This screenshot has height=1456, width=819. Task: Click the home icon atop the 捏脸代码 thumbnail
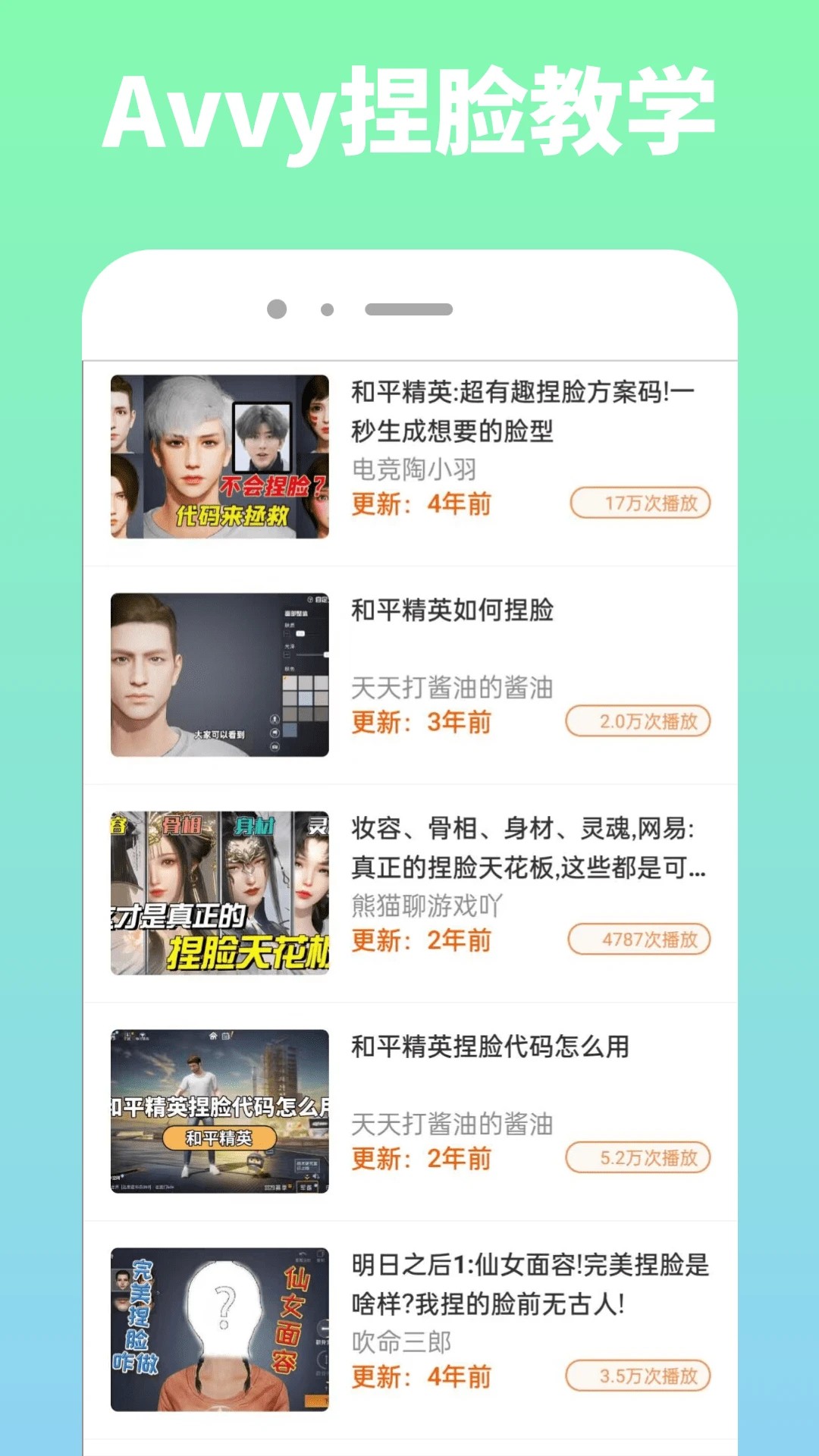coord(212,1037)
